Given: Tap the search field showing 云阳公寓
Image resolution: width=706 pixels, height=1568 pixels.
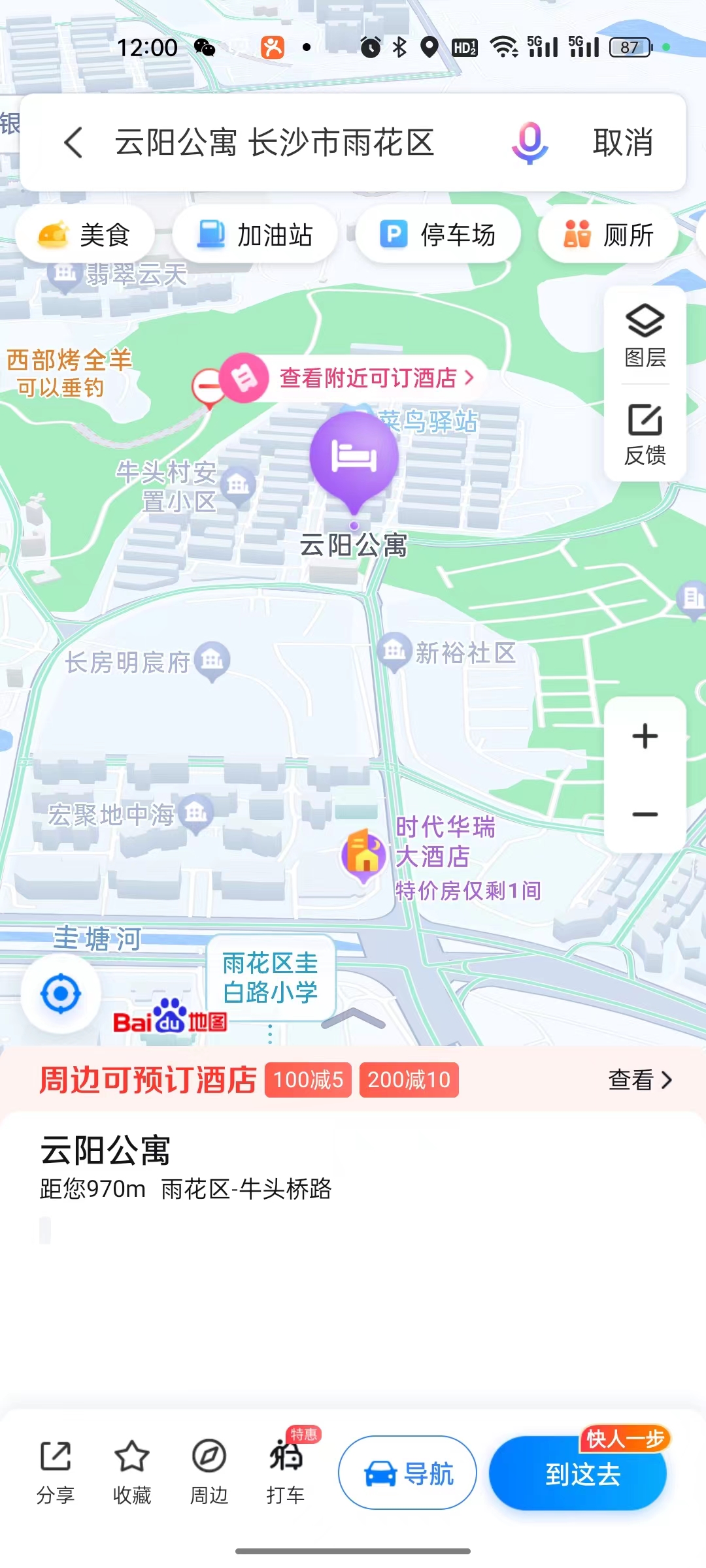Looking at the screenshot, I should (x=275, y=142).
